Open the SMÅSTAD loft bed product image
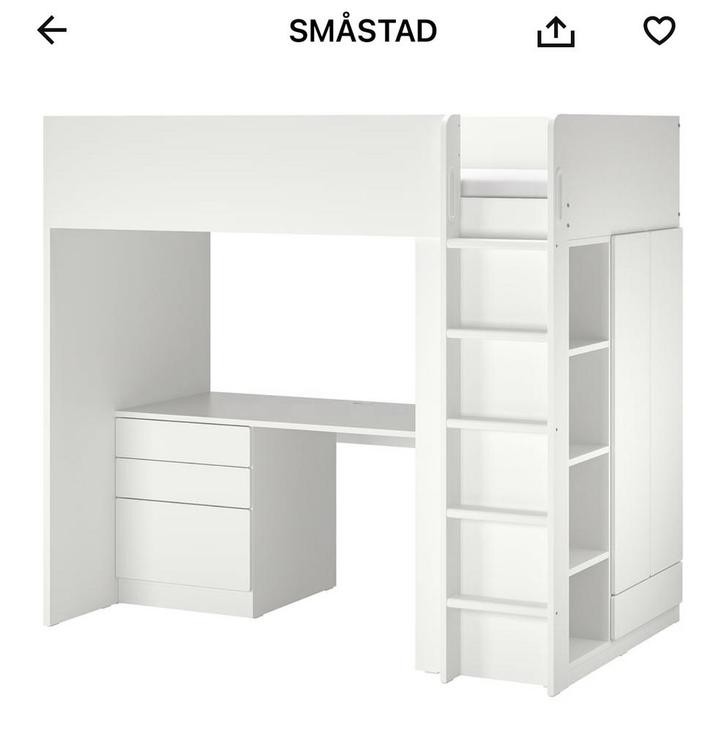 (363, 400)
